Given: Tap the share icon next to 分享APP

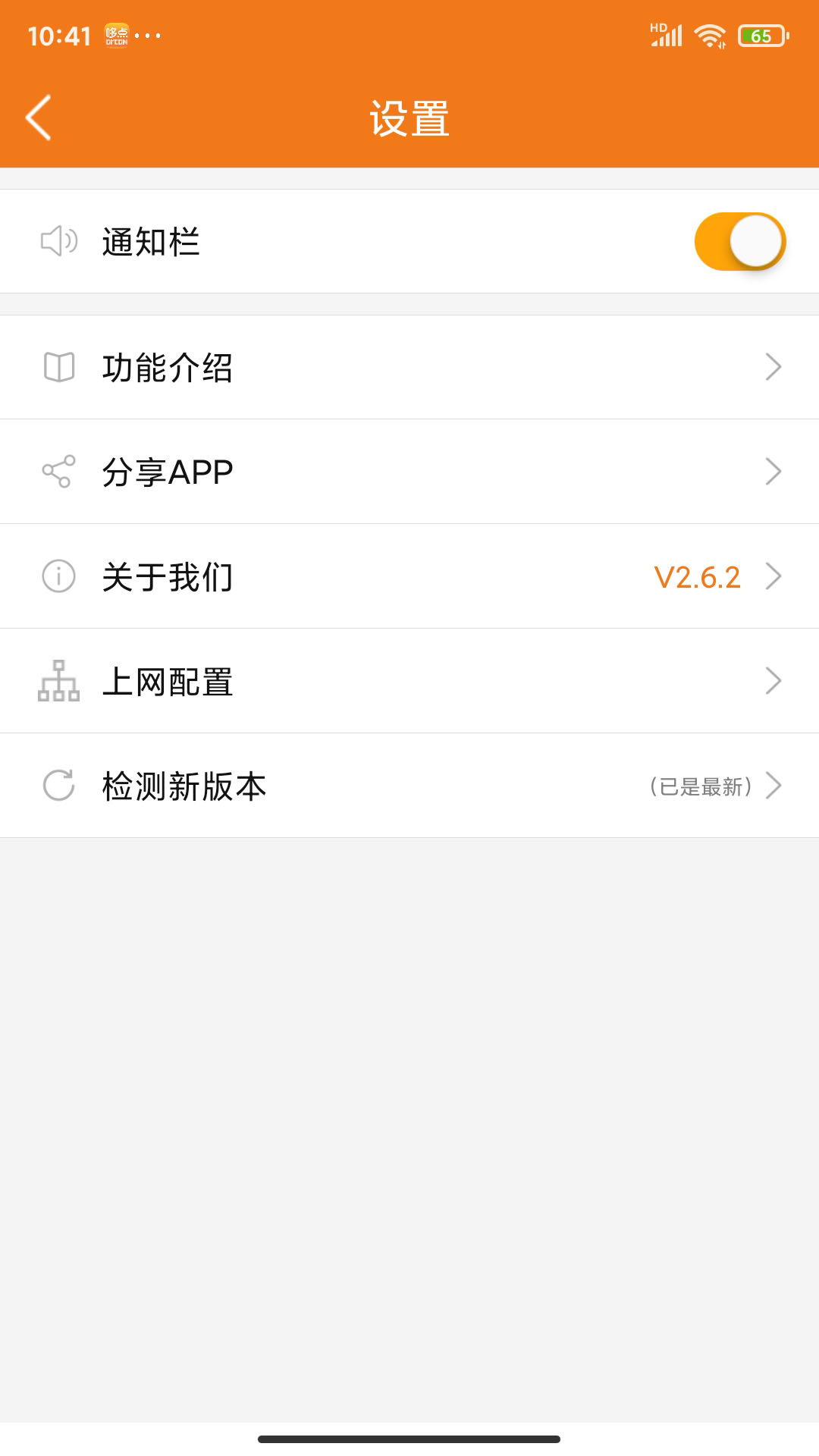Looking at the screenshot, I should (x=59, y=470).
